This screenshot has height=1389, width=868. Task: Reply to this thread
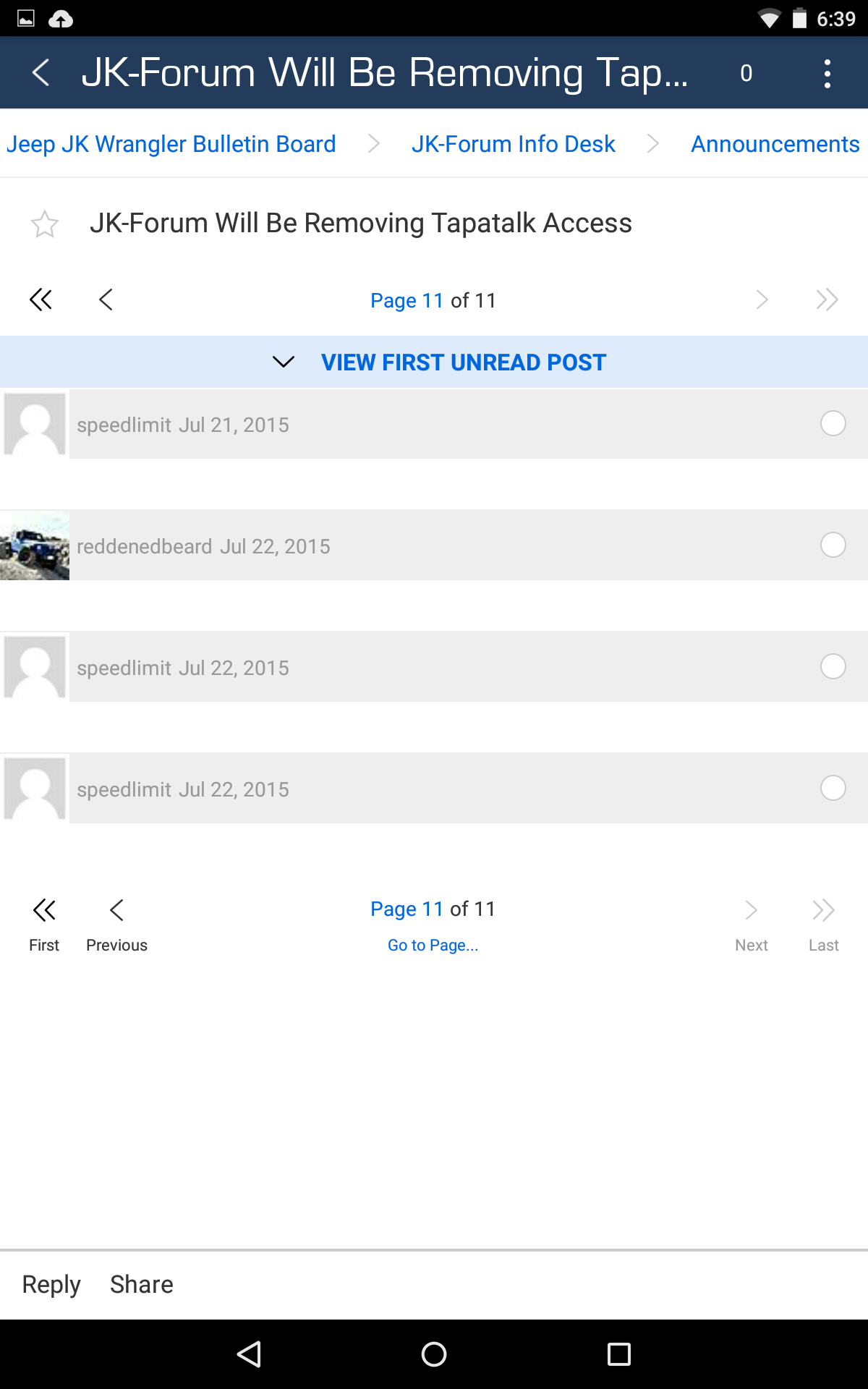(x=51, y=1284)
